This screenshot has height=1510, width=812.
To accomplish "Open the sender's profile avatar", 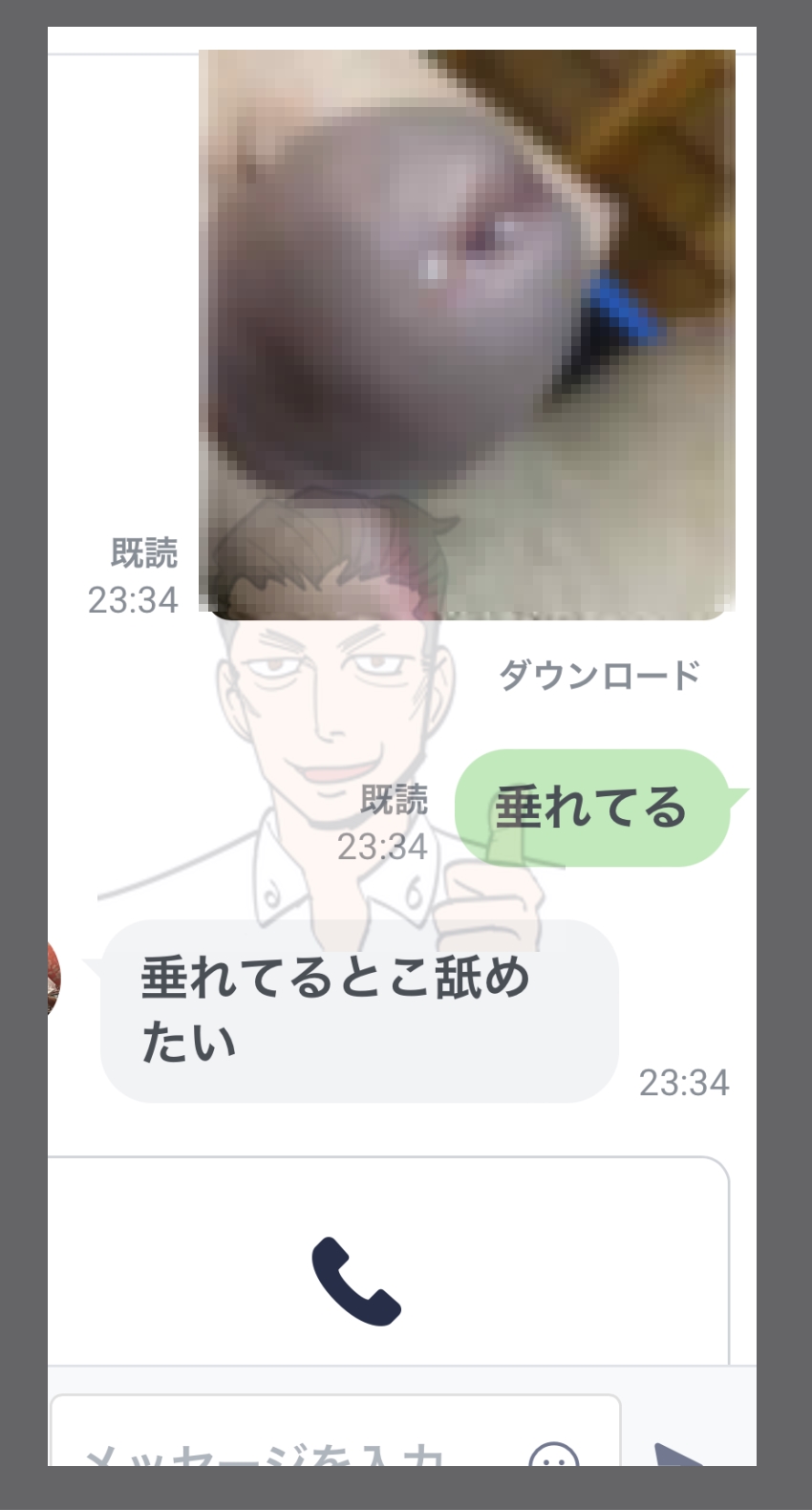I will click(x=54, y=977).
